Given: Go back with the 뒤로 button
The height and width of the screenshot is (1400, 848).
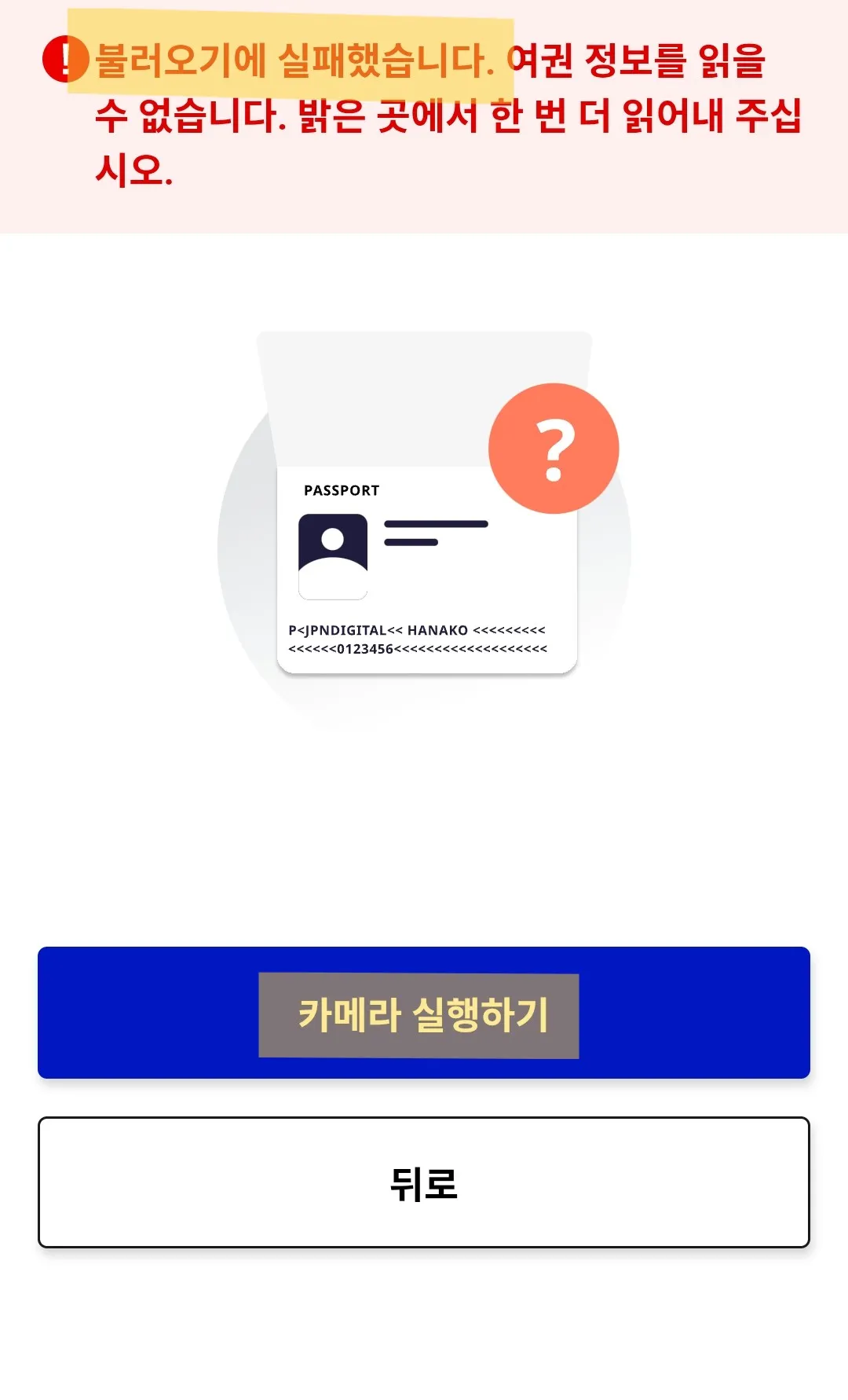Looking at the screenshot, I should [424, 1182].
